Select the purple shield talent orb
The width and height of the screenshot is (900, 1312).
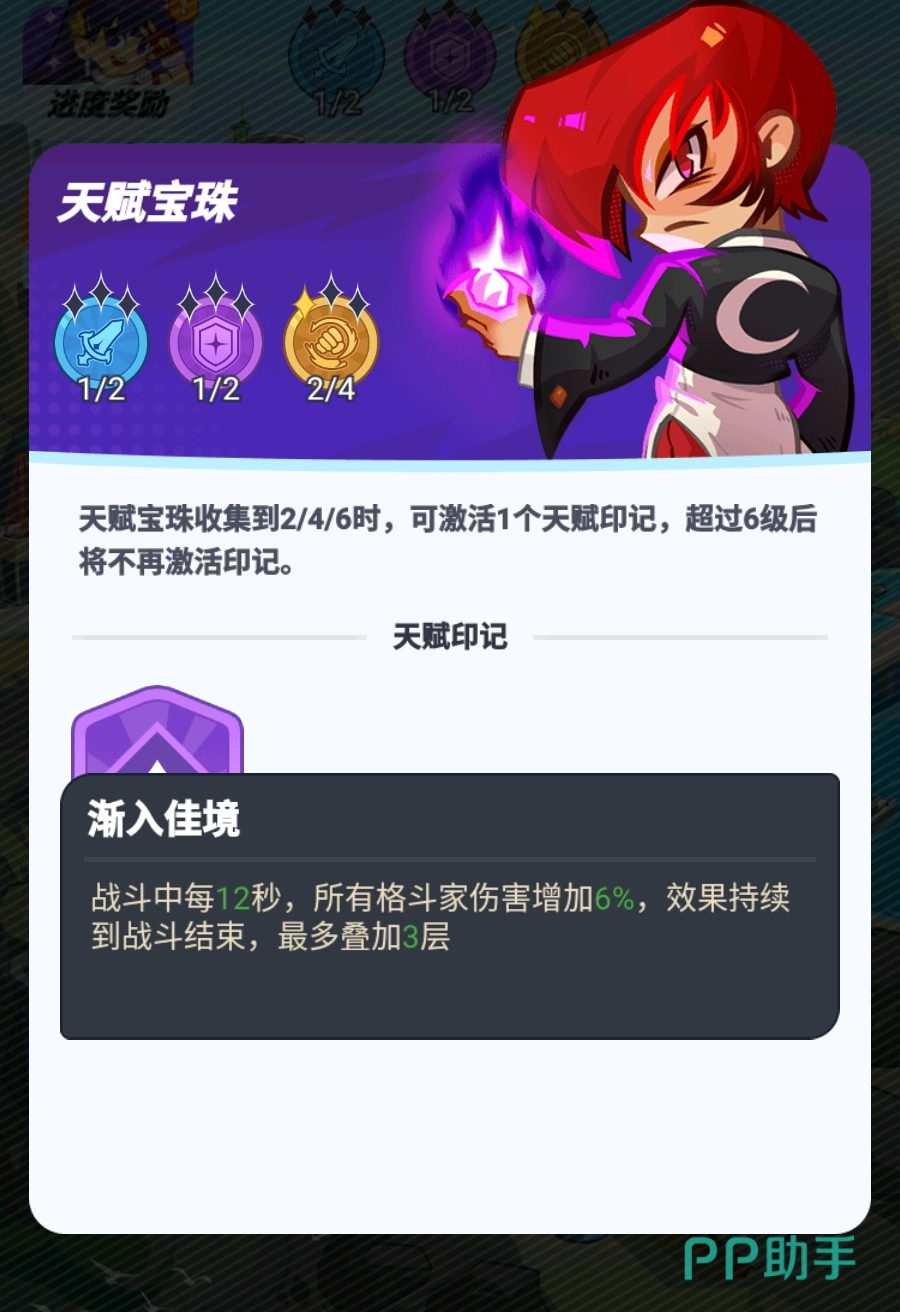(216, 342)
